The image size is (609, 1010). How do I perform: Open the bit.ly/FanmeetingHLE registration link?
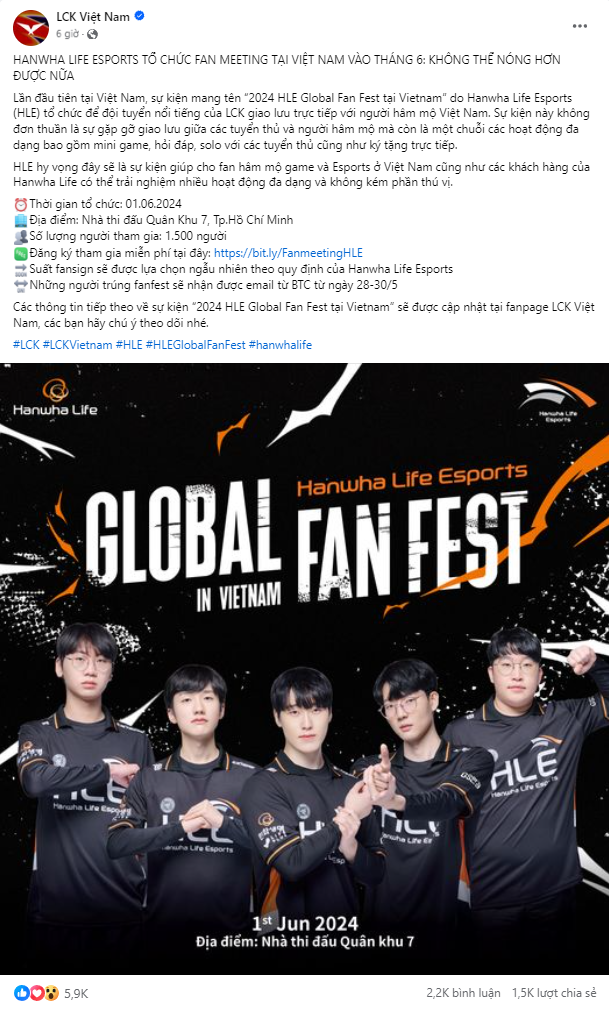point(301,254)
